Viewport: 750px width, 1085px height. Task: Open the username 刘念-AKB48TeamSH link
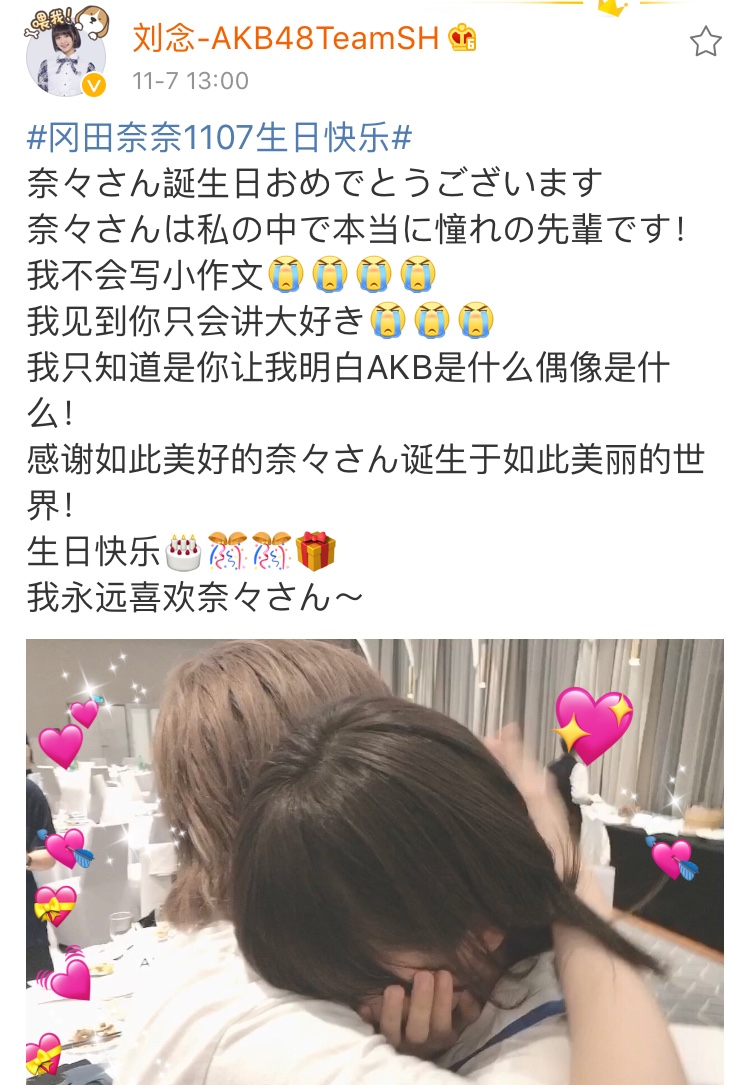click(x=286, y=38)
